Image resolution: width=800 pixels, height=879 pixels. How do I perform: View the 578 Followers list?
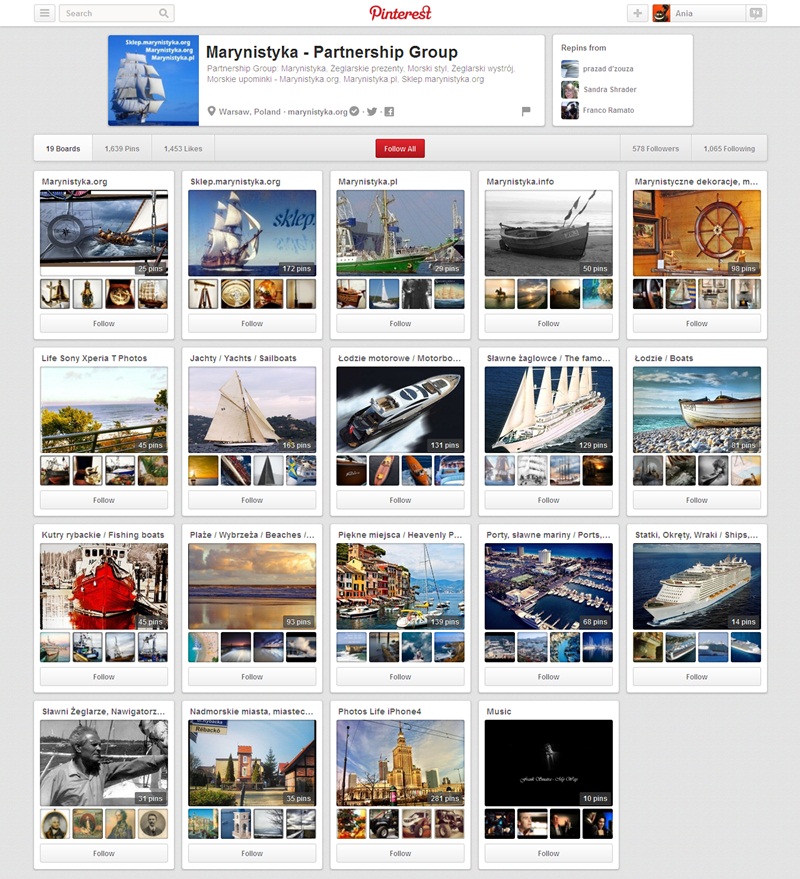(655, 148)
